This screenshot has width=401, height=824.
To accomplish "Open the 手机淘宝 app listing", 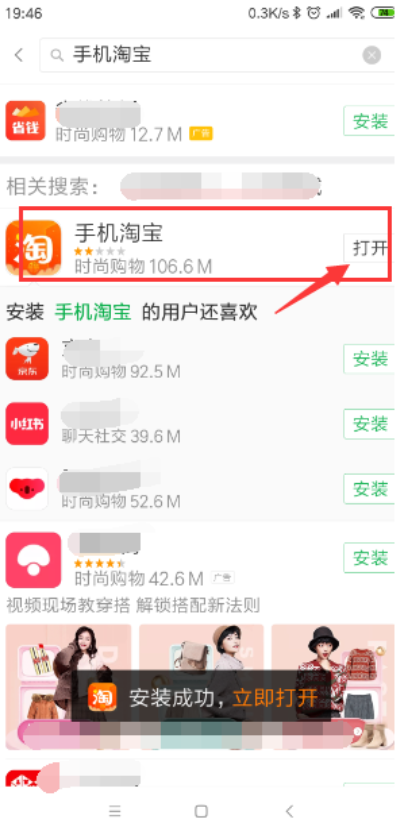I will pos(173,248).
